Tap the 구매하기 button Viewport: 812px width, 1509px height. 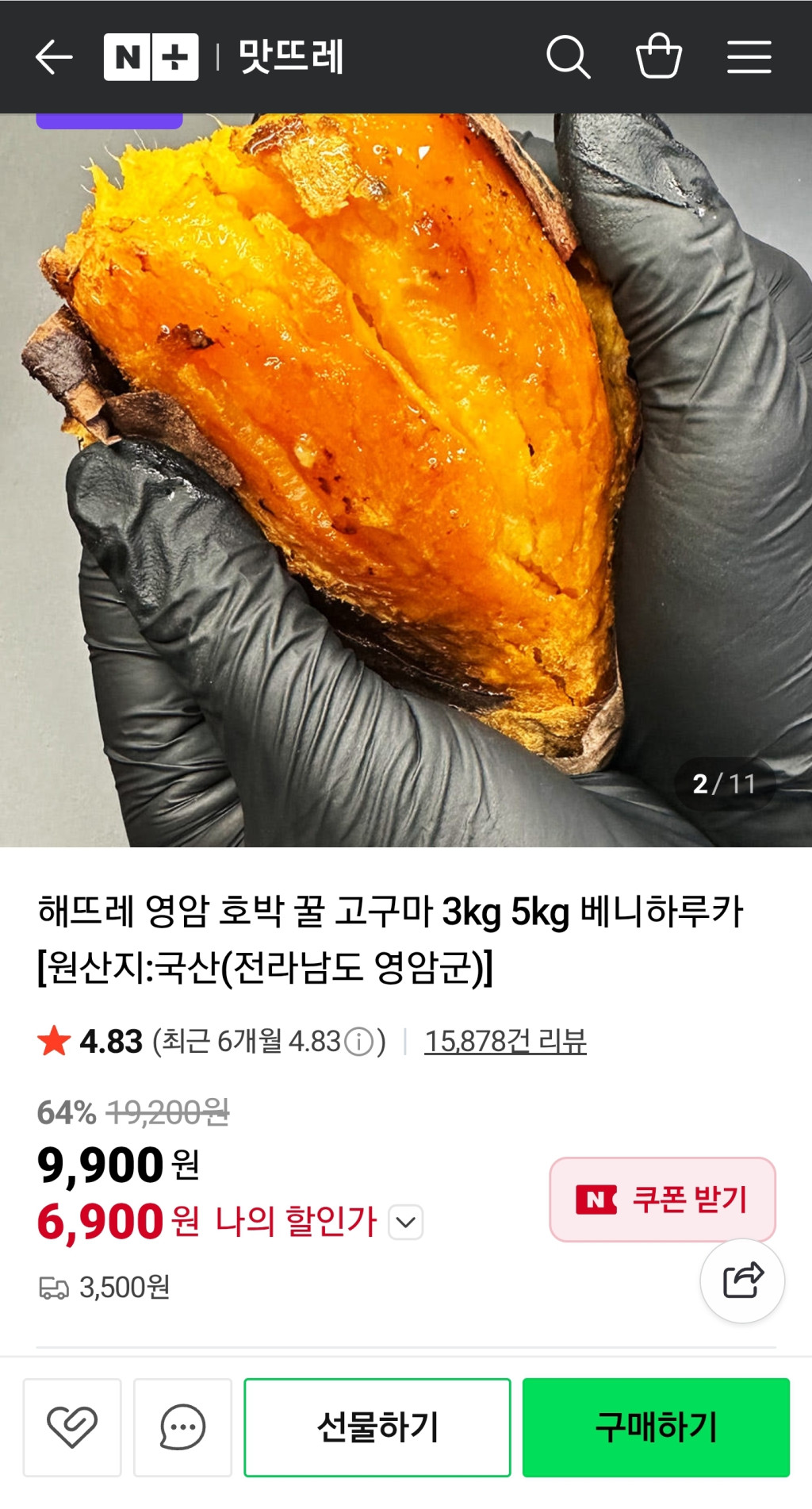656,1427
